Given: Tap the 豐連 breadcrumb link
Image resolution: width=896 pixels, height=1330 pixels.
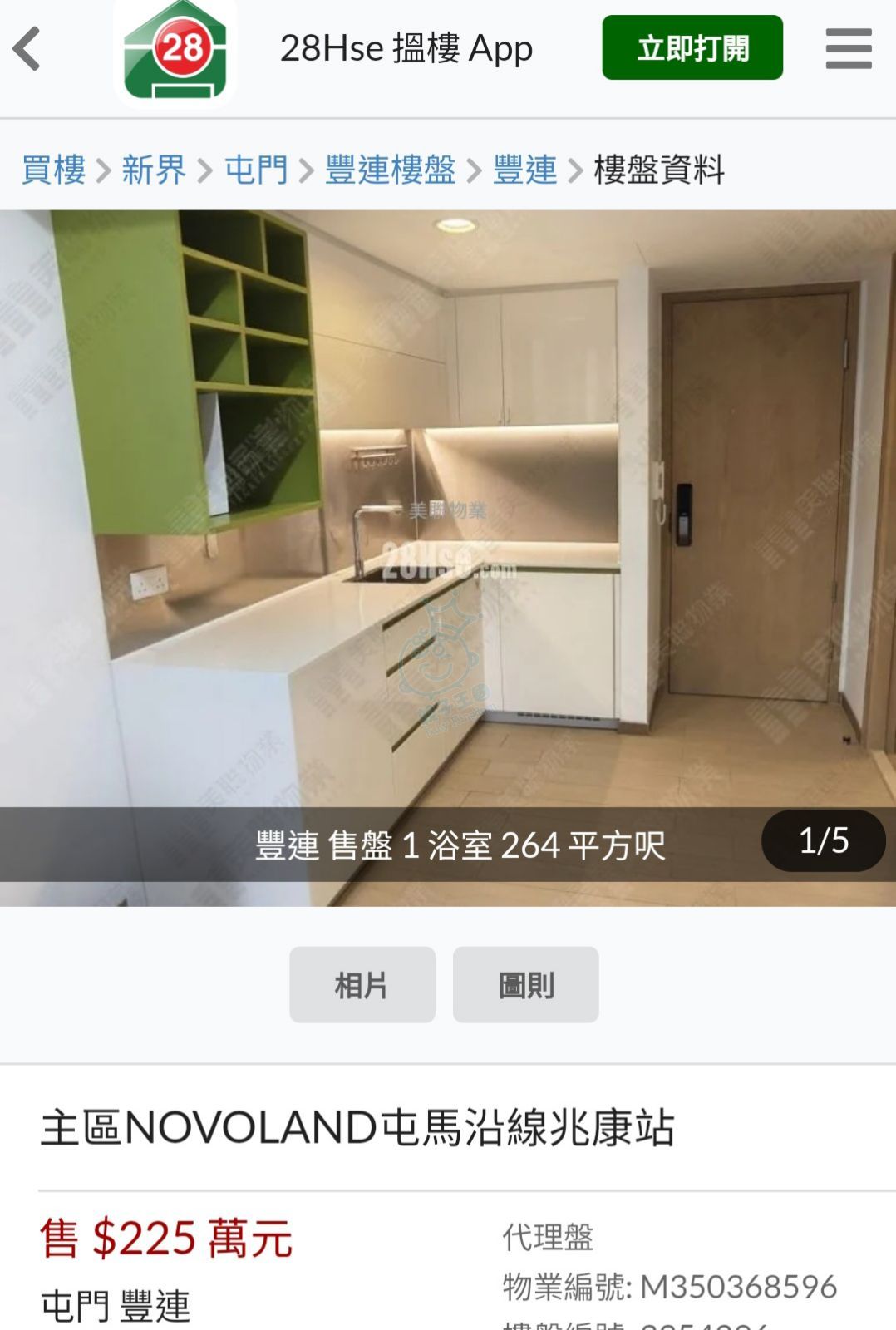Looking at the screenshot, I should pos(524,170).
